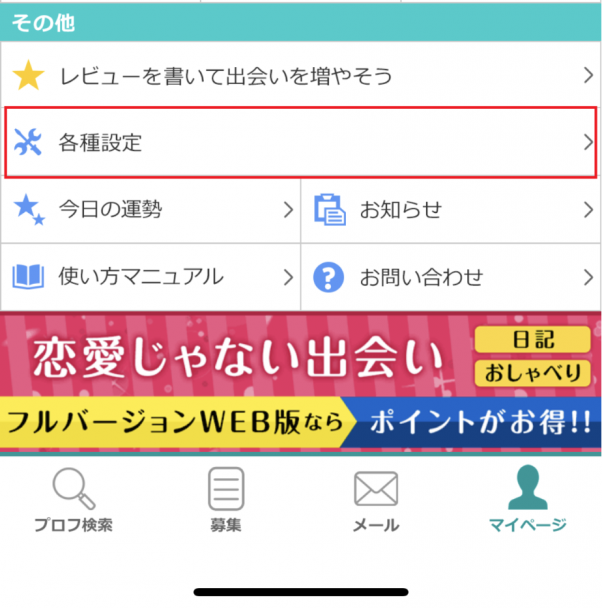Switch to プロフ検索 tab

click(x=73, y=501)
